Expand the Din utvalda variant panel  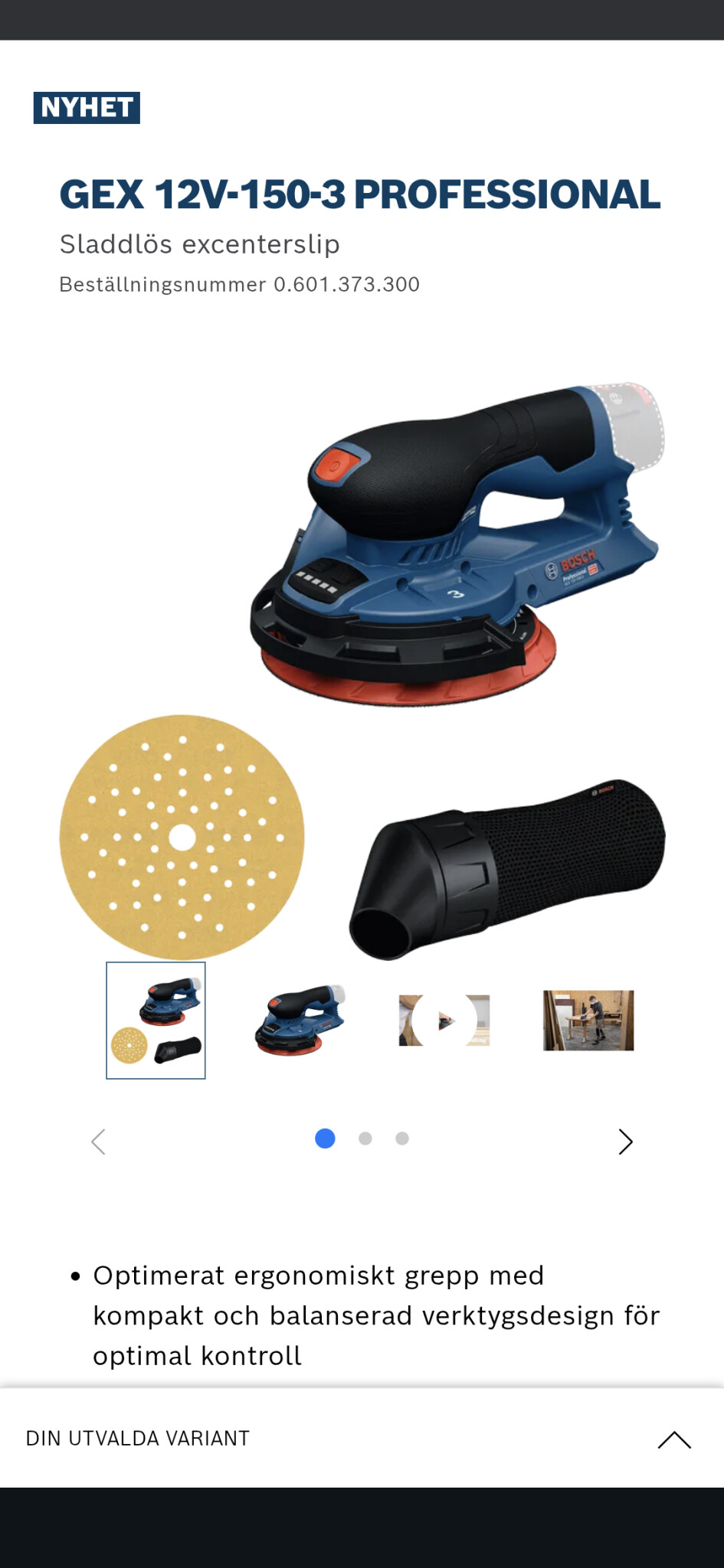click(673, 1439)
